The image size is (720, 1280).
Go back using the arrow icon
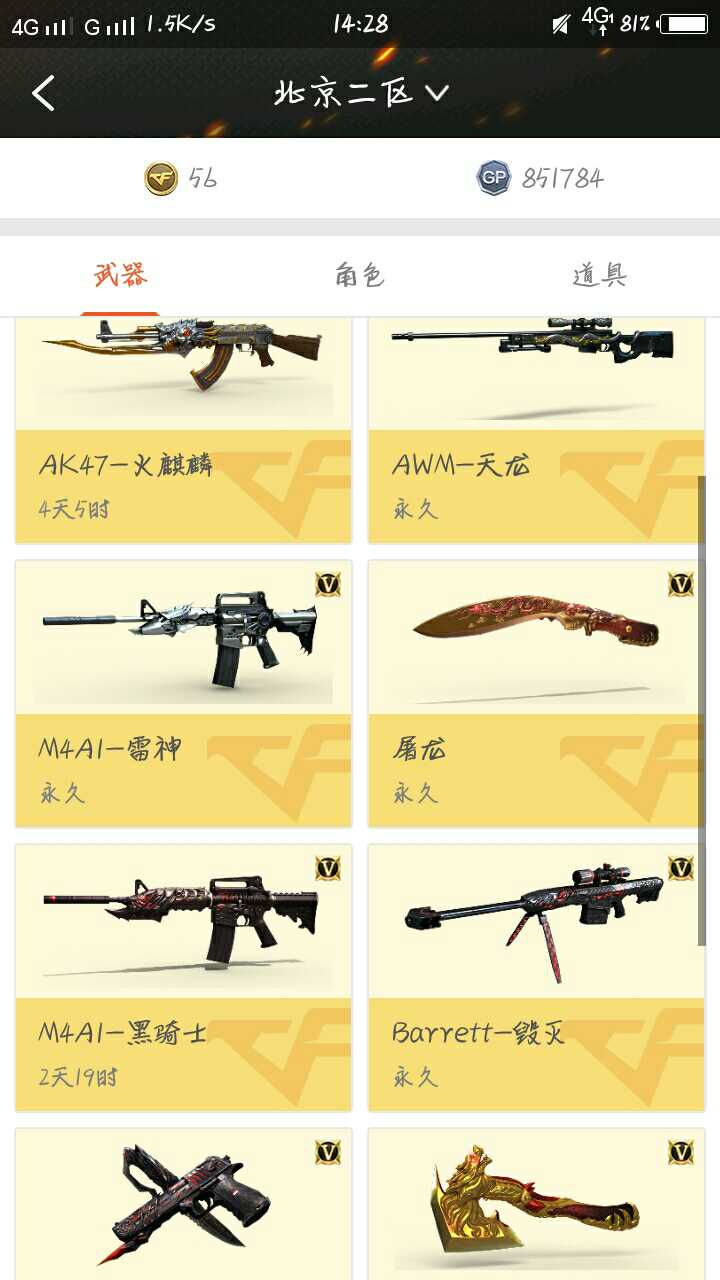43,94
